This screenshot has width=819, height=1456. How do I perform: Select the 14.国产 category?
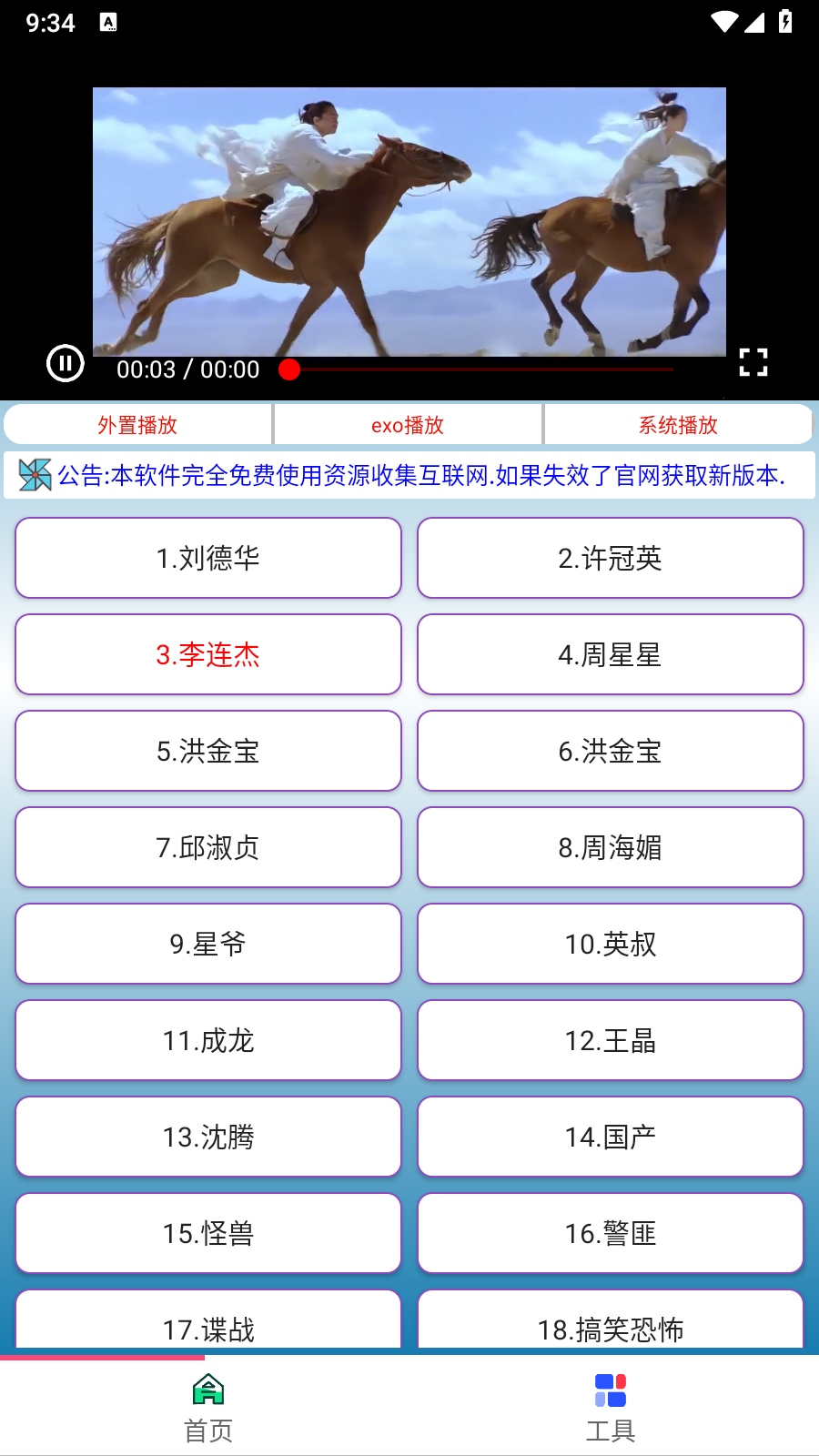click(x=610, y=1137)
